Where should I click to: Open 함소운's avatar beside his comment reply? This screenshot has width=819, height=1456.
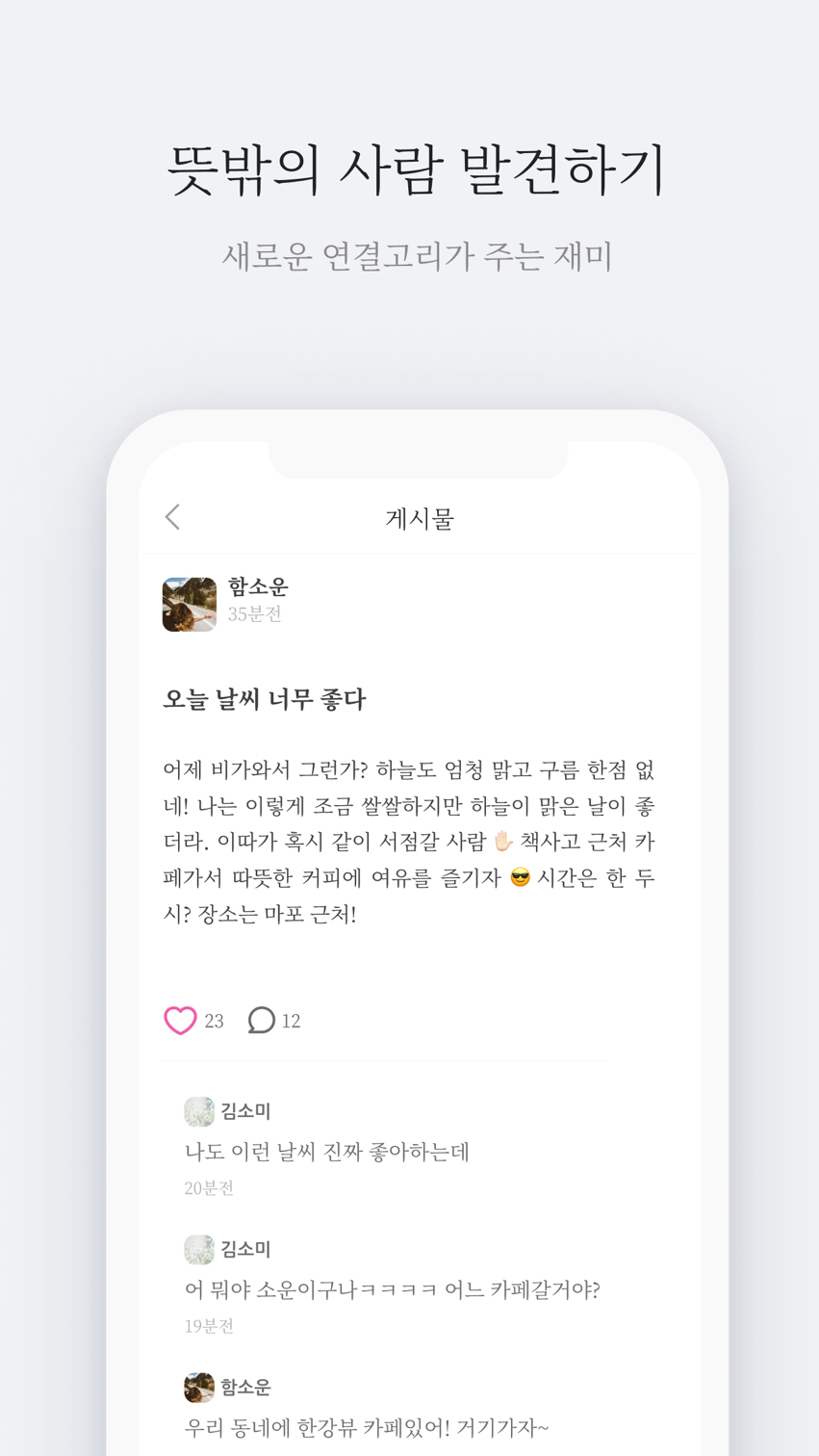[198, 1387]
